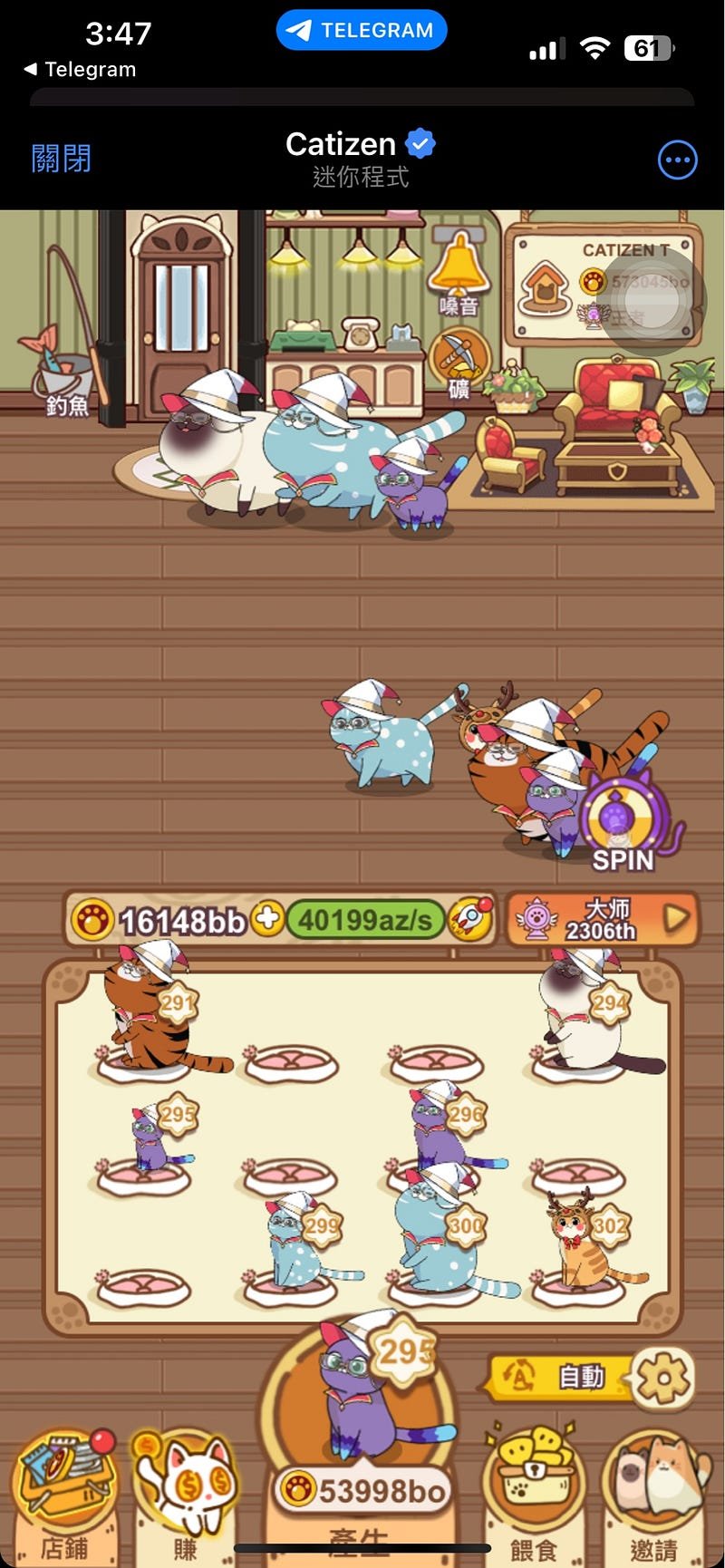This screenshot has height=1568, width=725.
Task: Open the invite (邀請) tab
Action: coord(654,1497)
